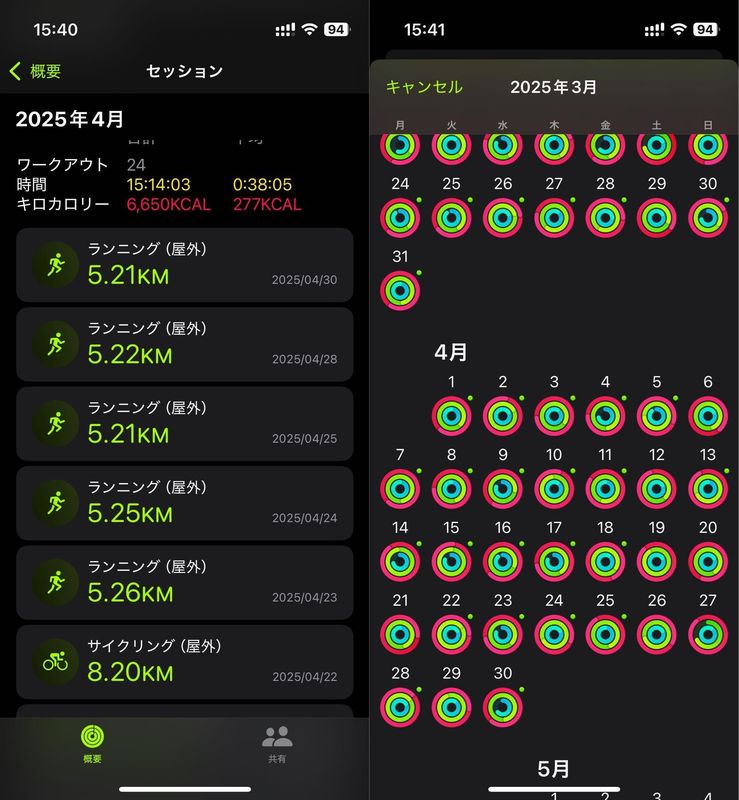View the running session dated 2025/04/25
This screenshot has height=800, width=739.
[184, 423]
